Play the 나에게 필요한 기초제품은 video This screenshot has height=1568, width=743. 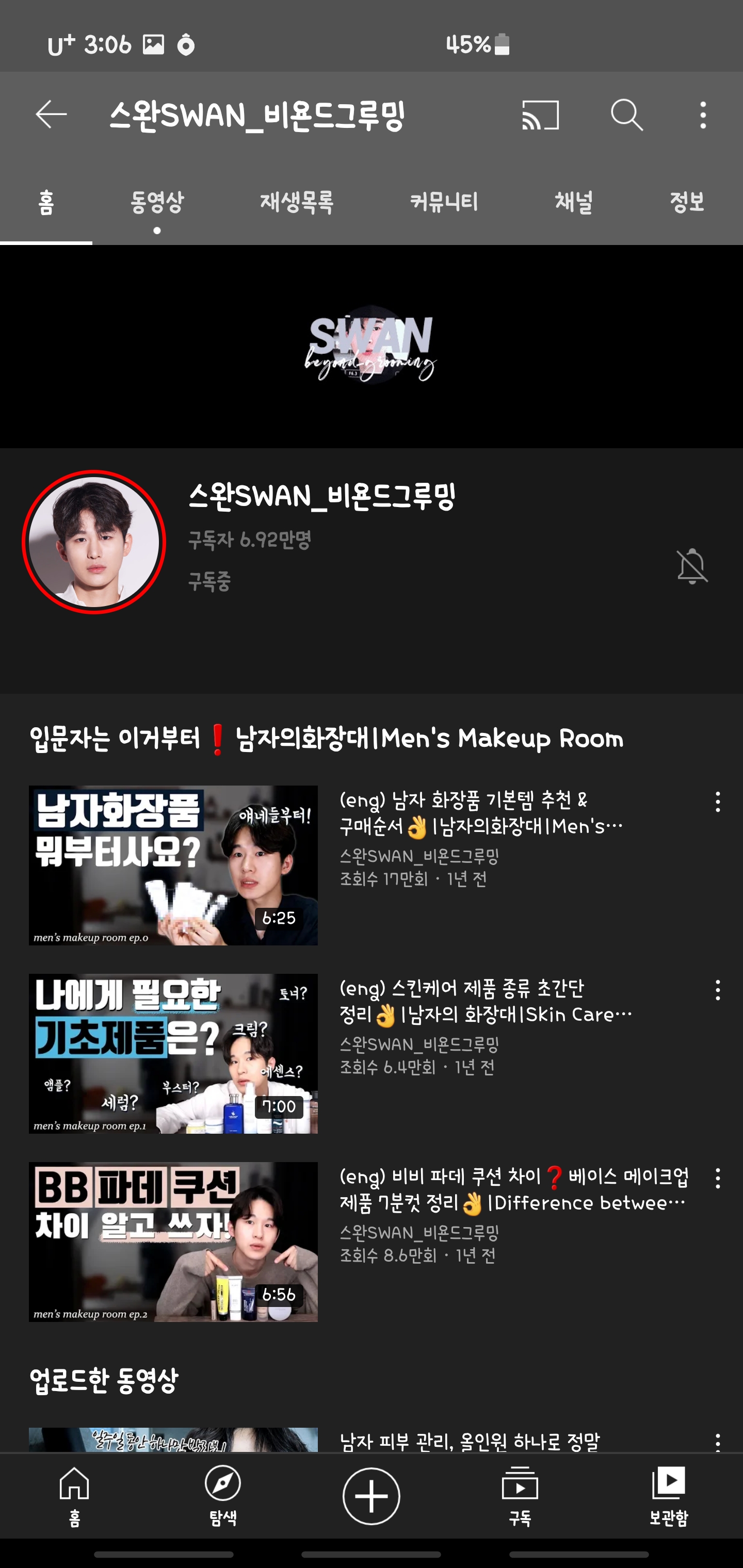tap(173, 1053)
